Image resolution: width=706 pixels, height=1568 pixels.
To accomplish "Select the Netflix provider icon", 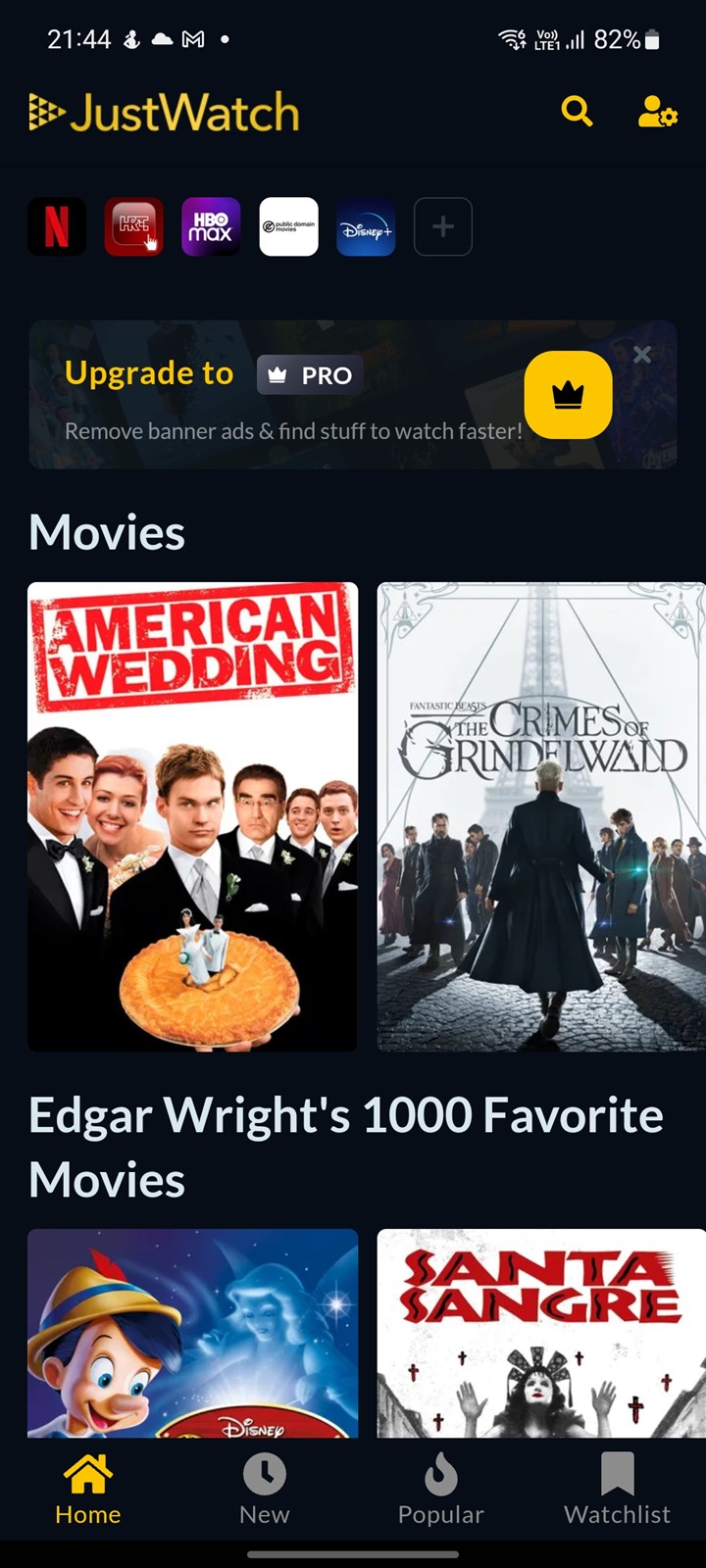I will tap(57, 226).
